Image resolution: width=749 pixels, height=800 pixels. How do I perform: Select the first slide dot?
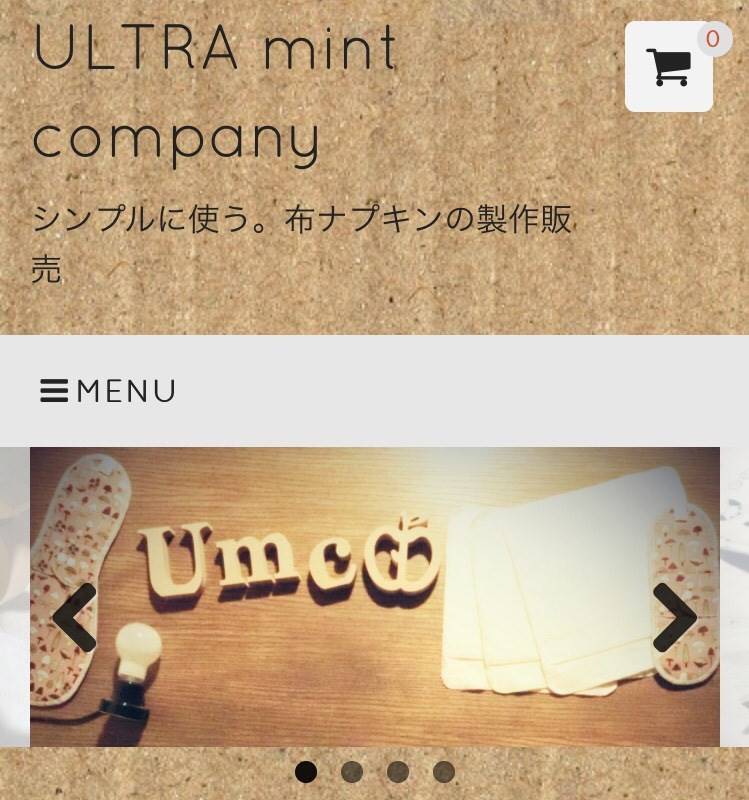(306, 772)
